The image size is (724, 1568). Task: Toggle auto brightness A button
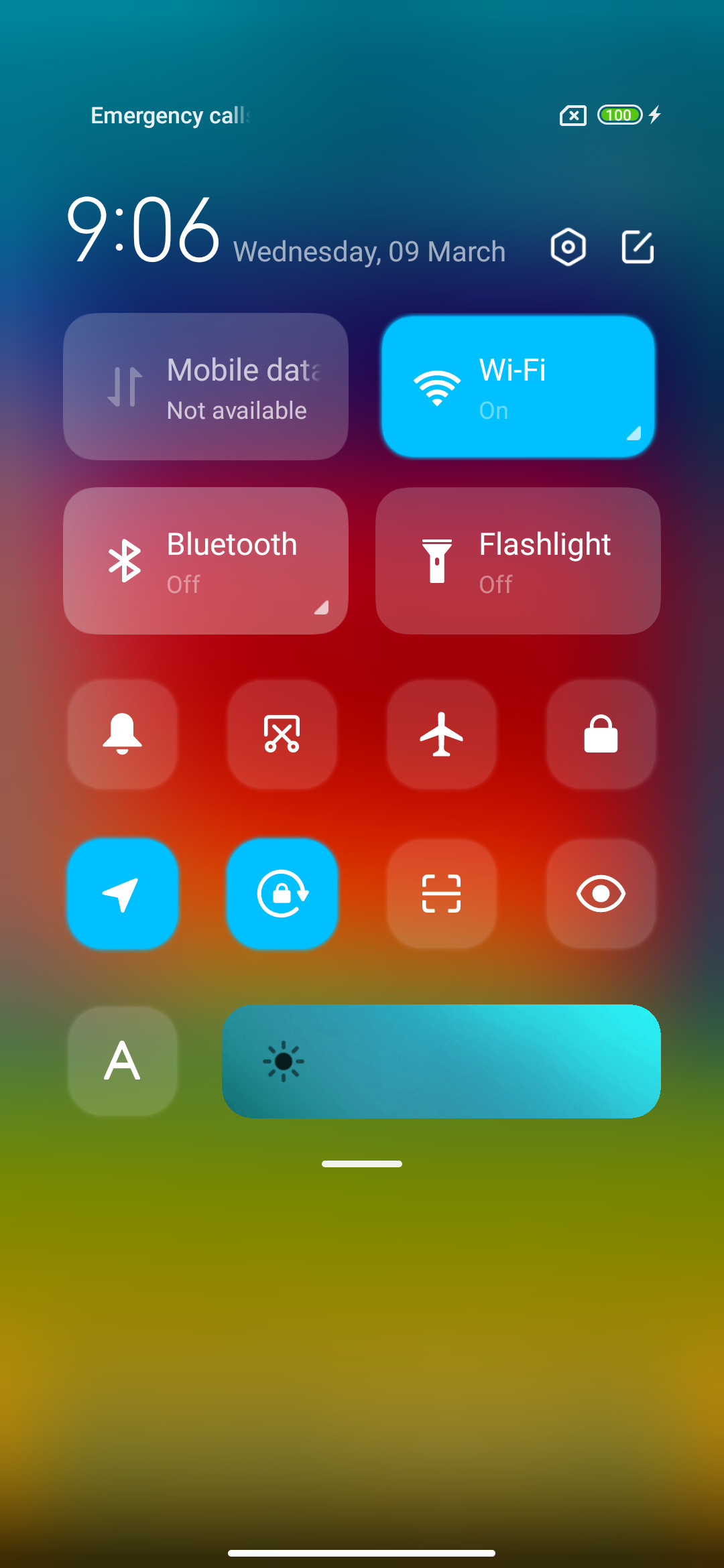(123, 1061)
